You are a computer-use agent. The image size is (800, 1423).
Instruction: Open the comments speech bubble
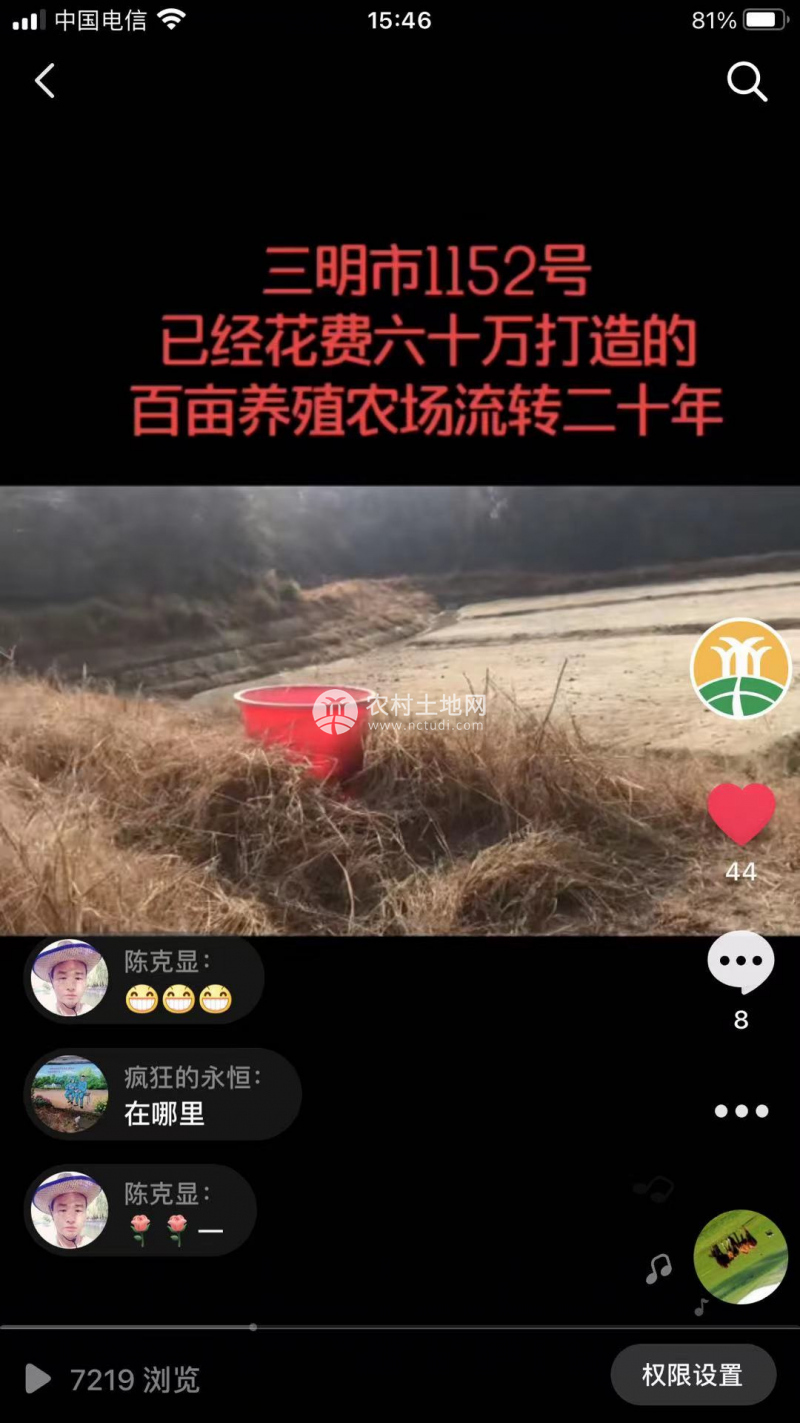(x=741, y=962)
